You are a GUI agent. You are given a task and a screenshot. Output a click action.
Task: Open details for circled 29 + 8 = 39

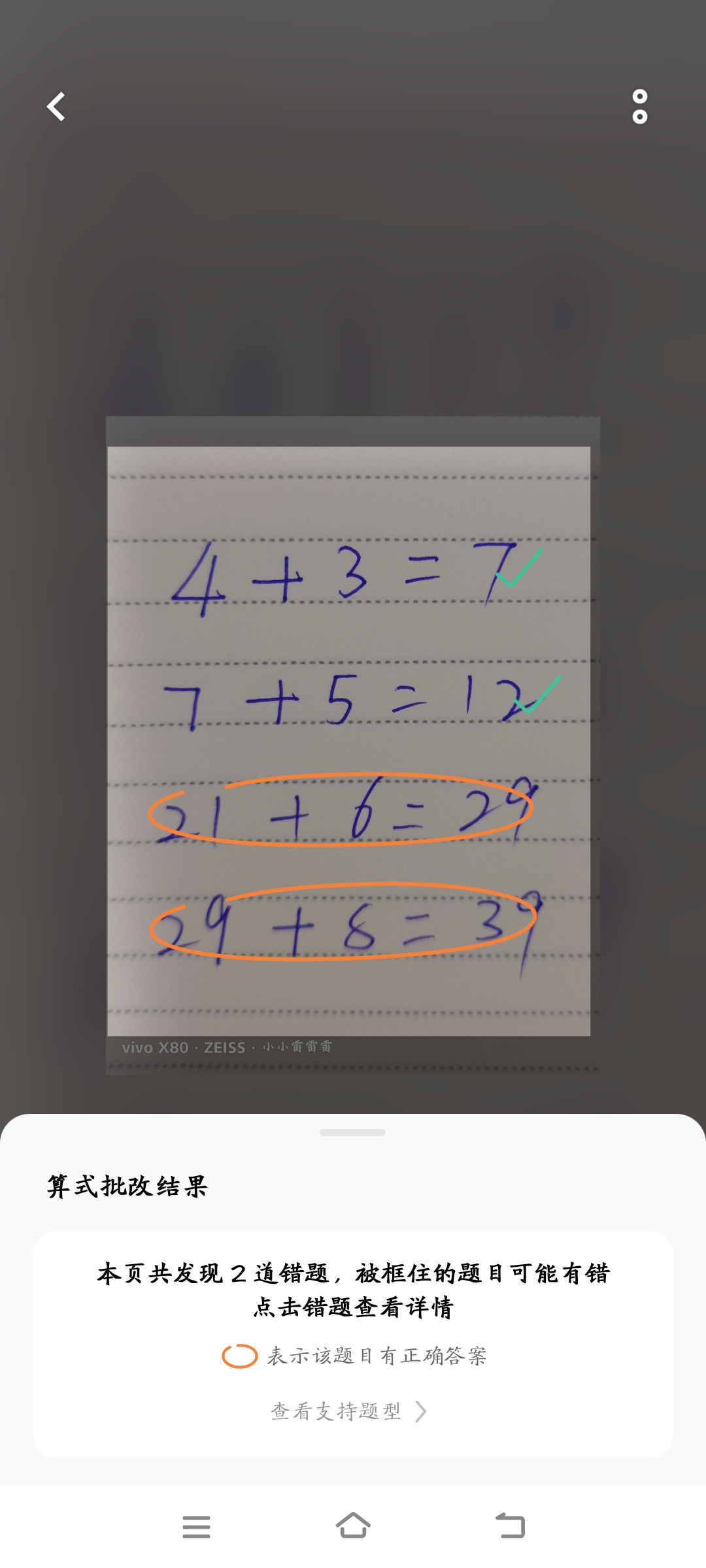[343, 922]
